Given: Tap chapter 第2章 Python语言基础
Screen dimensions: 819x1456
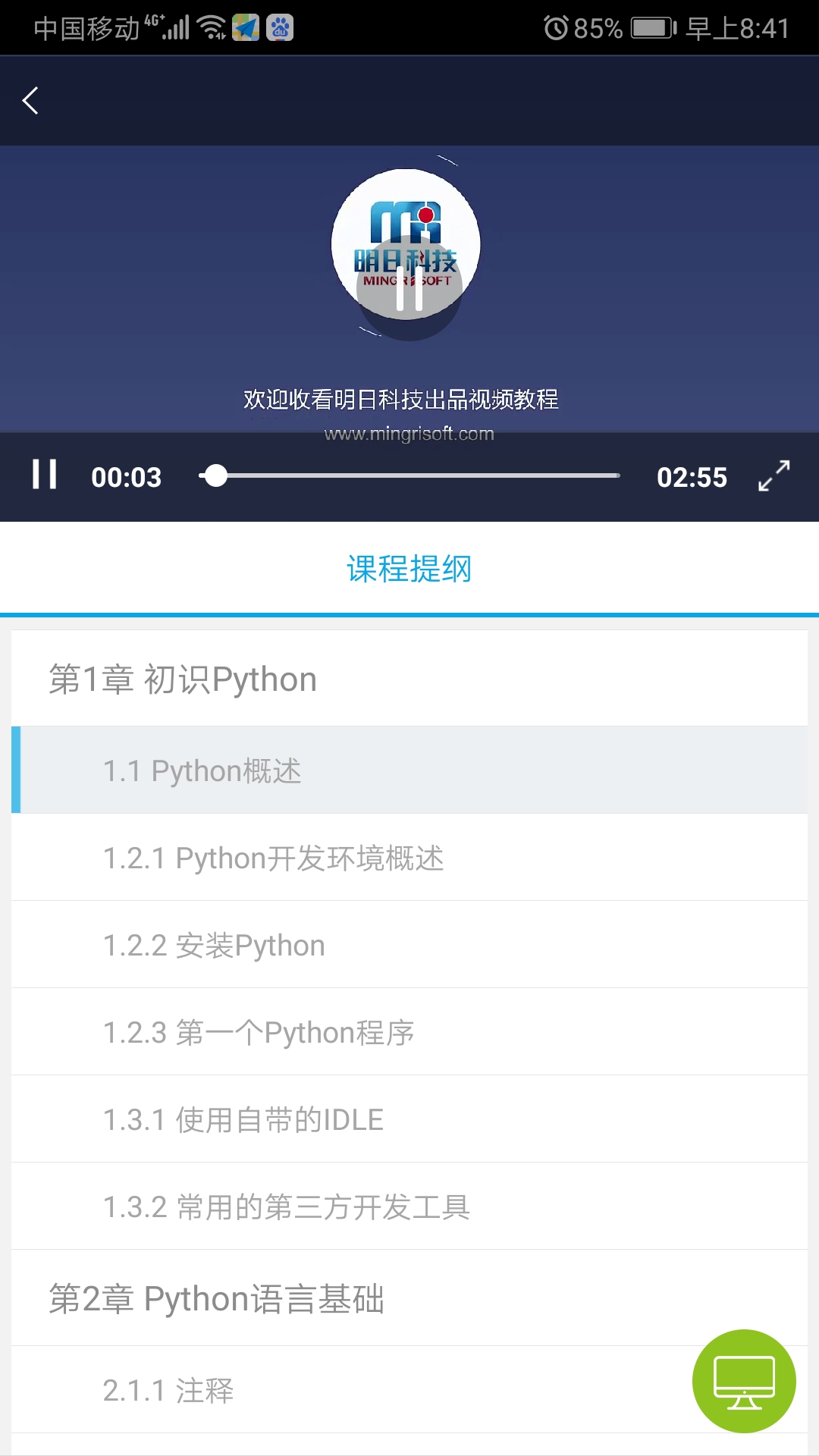Looking at the screenshot, I should 409,1298.
